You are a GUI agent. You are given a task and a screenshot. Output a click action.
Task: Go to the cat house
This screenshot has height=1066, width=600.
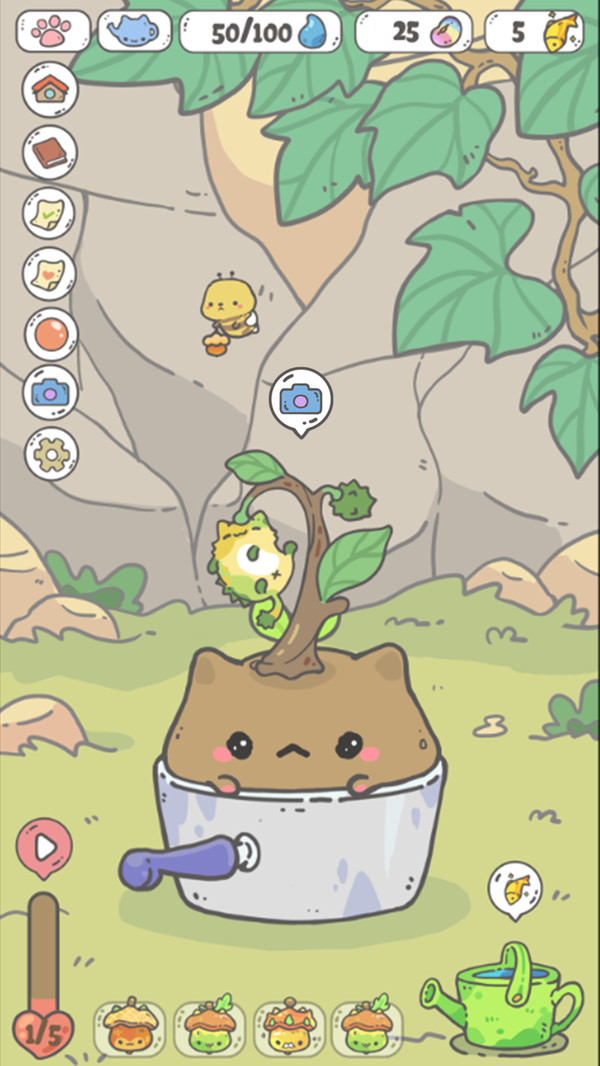(50, 91)
